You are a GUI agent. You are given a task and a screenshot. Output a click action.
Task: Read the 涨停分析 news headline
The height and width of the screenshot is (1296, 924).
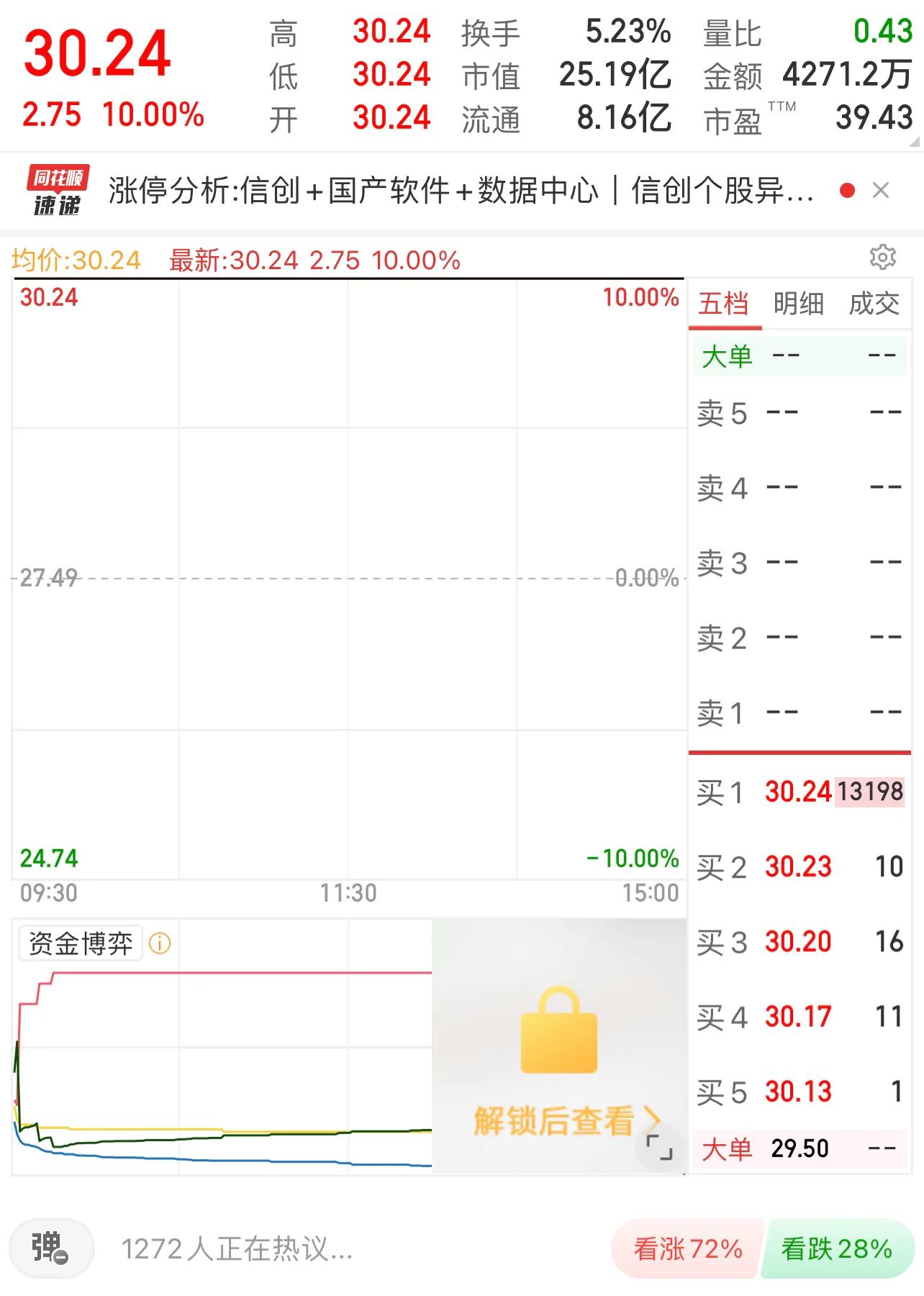(461, 191)
